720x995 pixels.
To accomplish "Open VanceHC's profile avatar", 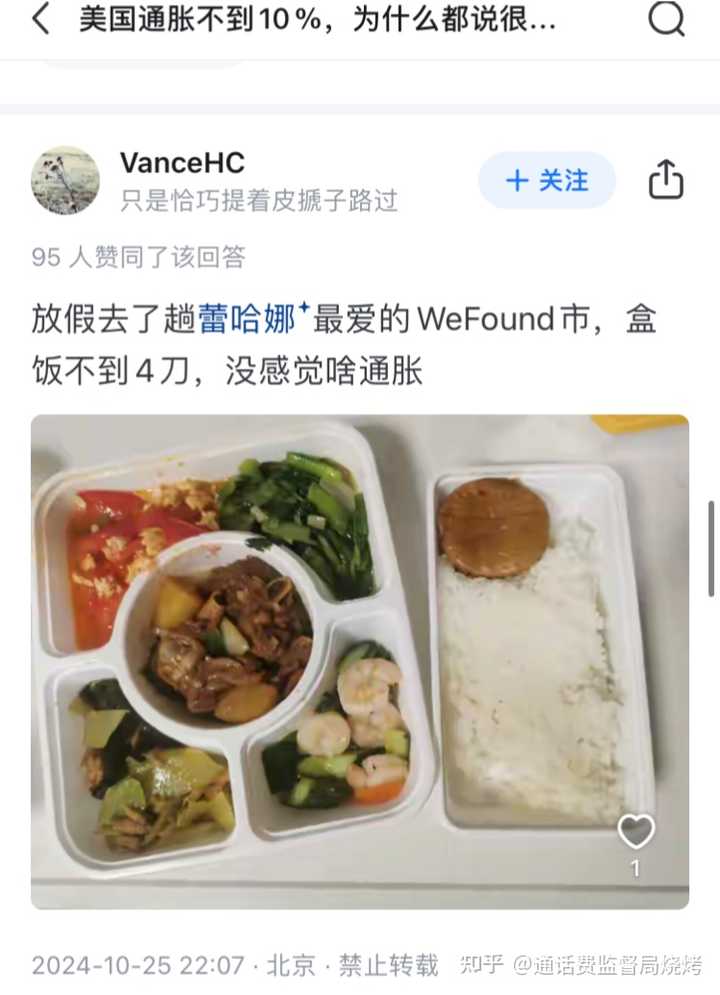I will pos(65,180).
